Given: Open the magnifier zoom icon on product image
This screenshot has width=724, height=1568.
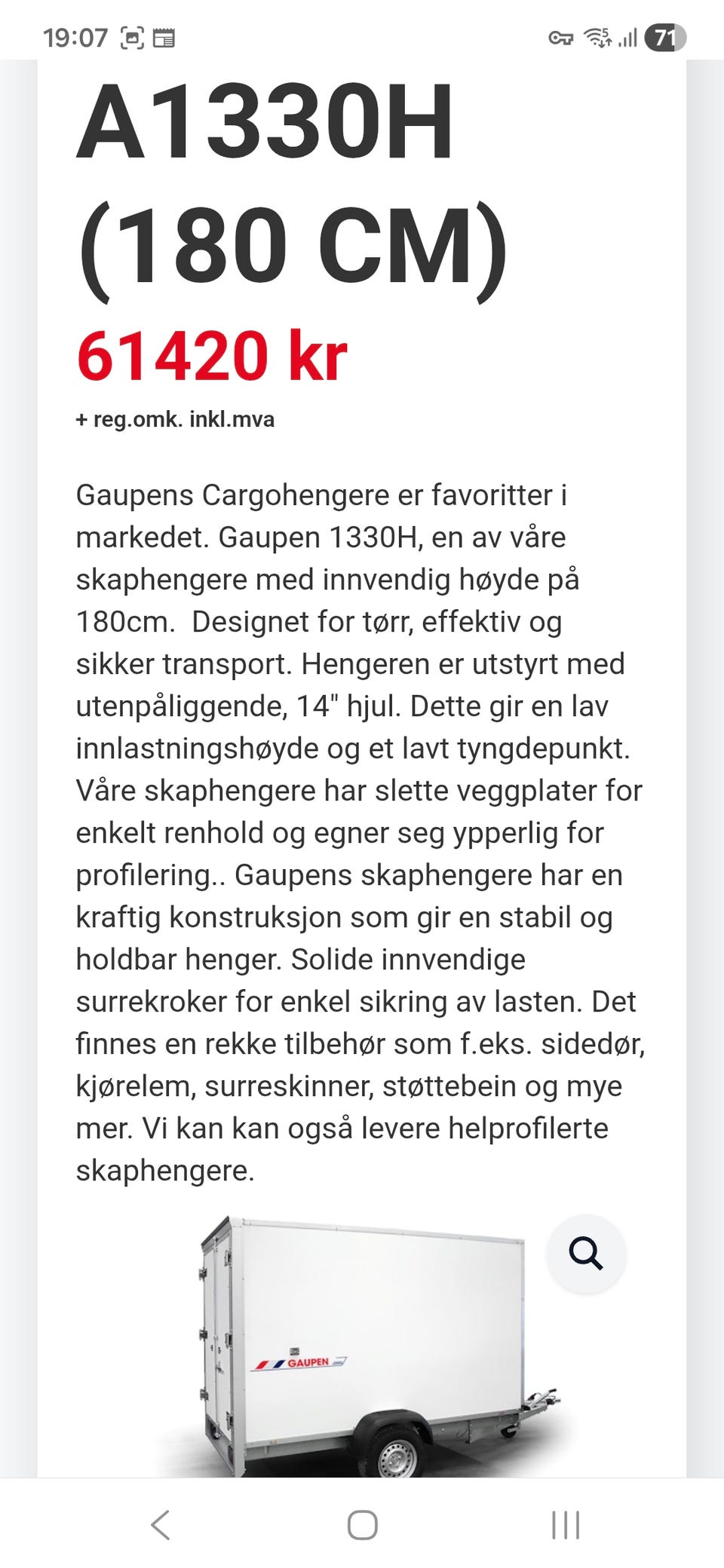Looking at the screenshot, I should coord(586,1253).
